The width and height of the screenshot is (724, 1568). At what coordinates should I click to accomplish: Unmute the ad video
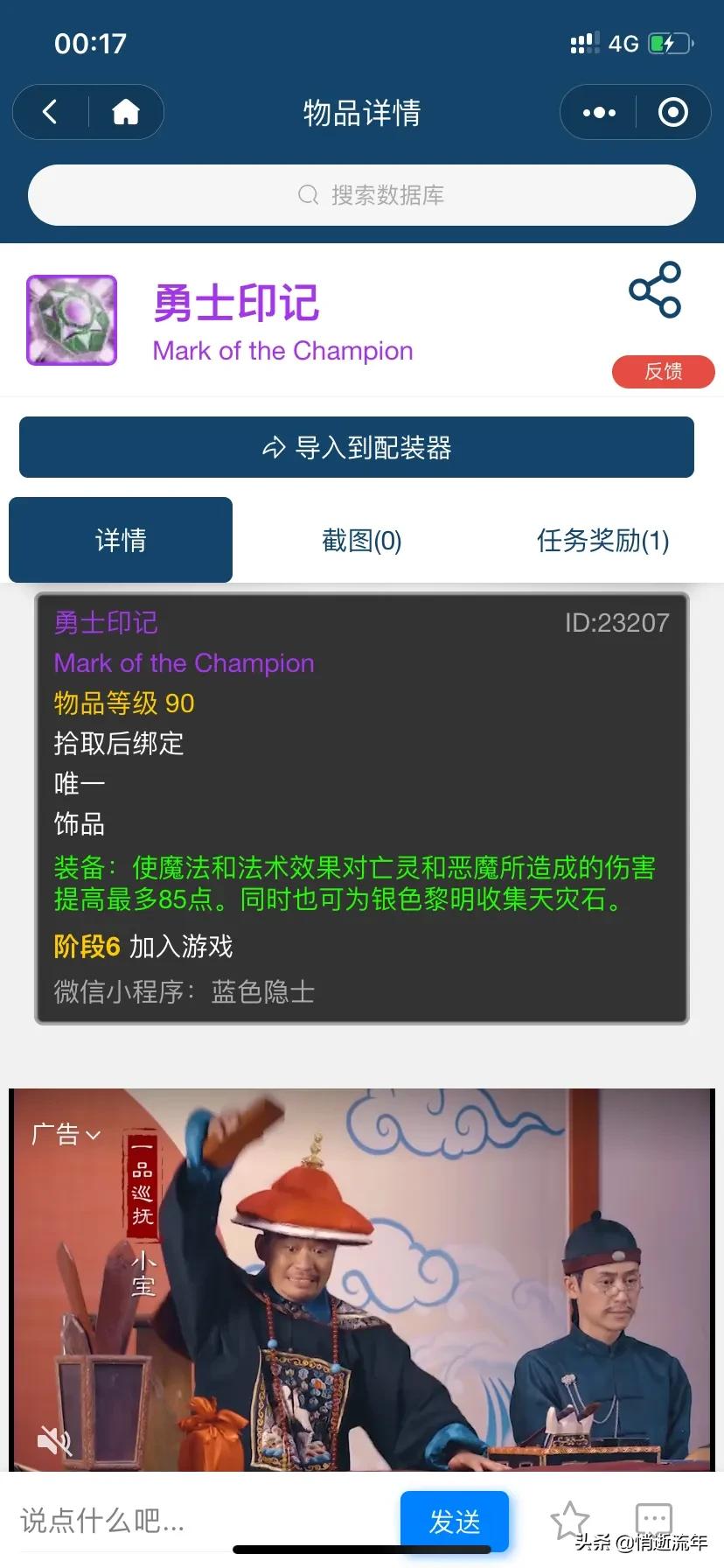click(54, 1438)
